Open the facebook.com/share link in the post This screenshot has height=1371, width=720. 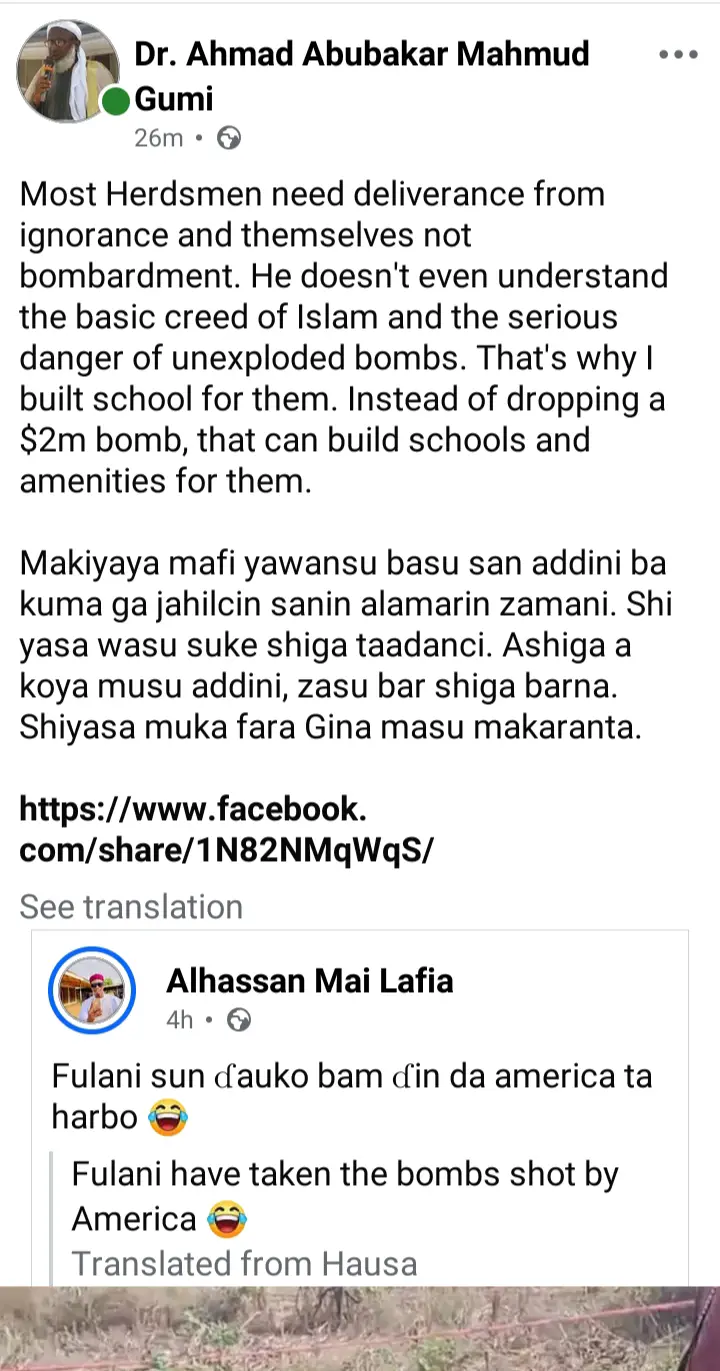click(227, 829)
